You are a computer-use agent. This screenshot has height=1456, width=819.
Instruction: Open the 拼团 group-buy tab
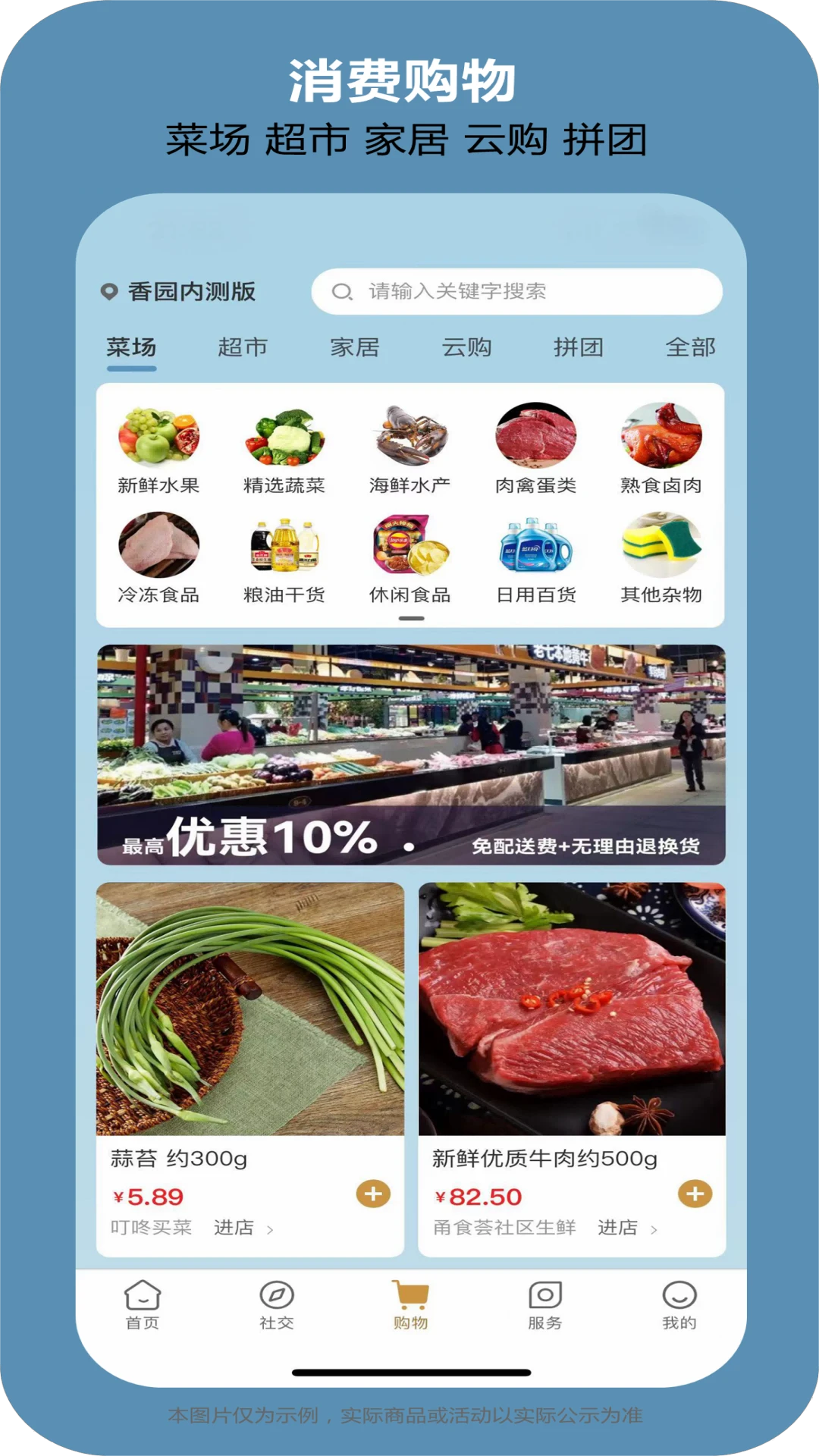pos(579,347)
